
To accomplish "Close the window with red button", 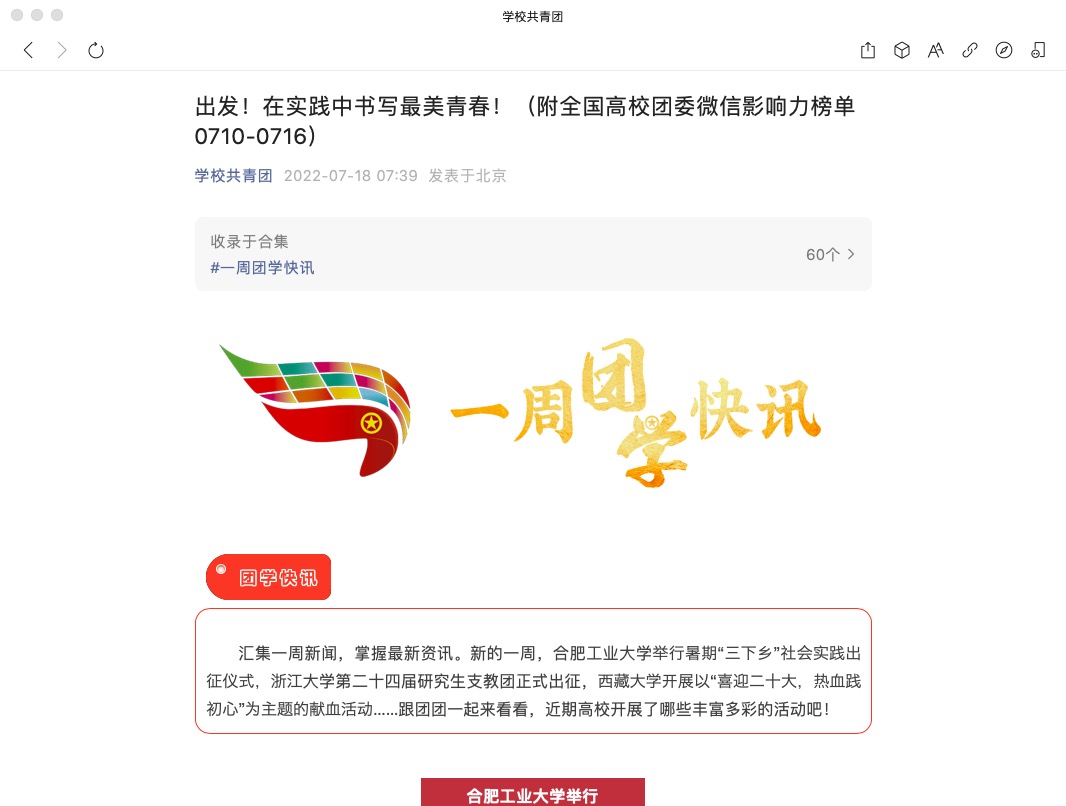I will [x=15, y=16].
